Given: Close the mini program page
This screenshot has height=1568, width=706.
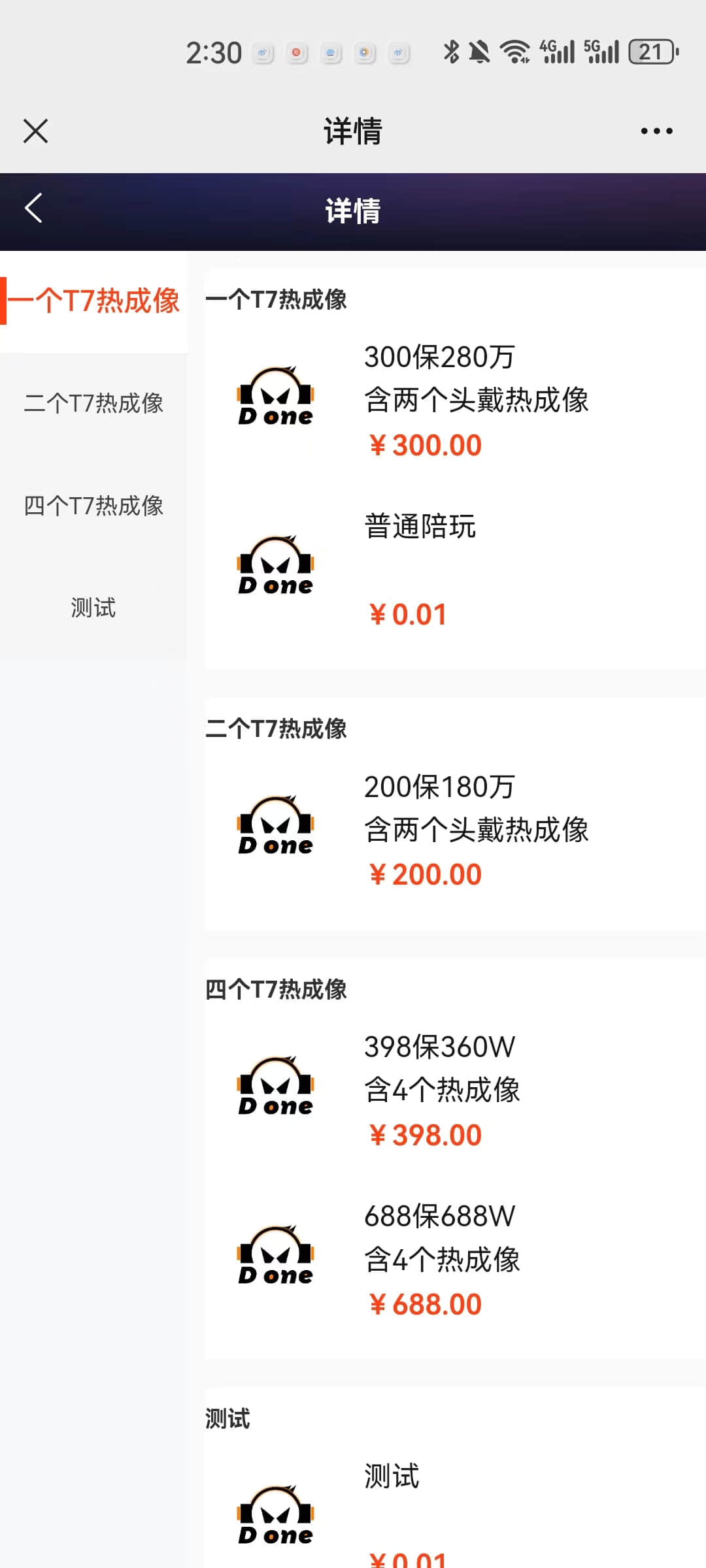Looking at the screenshot, I should click(x=36, y=131).
